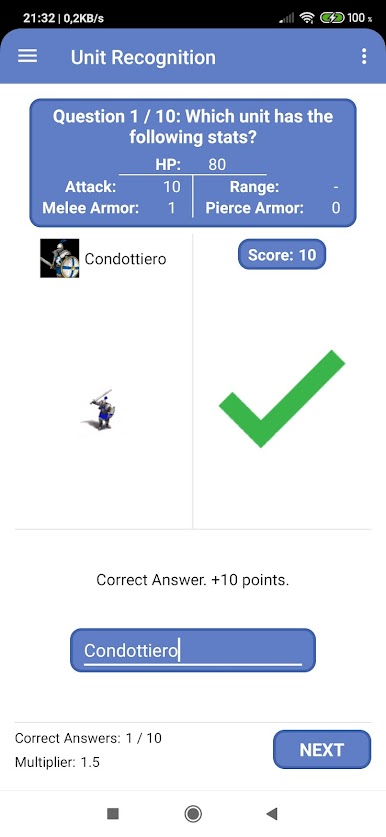Tap NEXT to go to the next question
This screenshot has height=837, width=386.
(x=322, y=749)
